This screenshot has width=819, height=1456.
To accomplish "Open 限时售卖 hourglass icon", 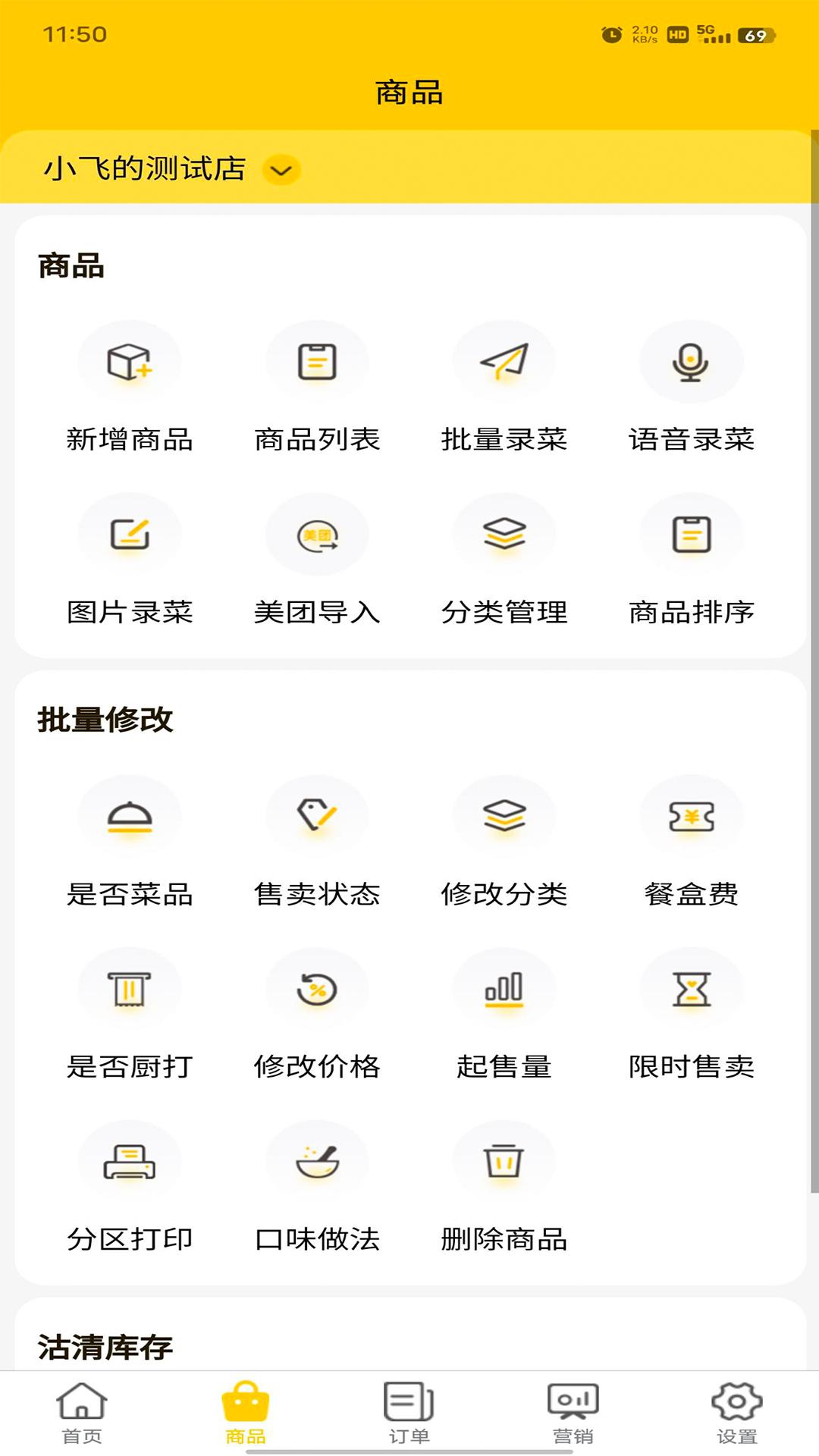I will tap(691, 988).
